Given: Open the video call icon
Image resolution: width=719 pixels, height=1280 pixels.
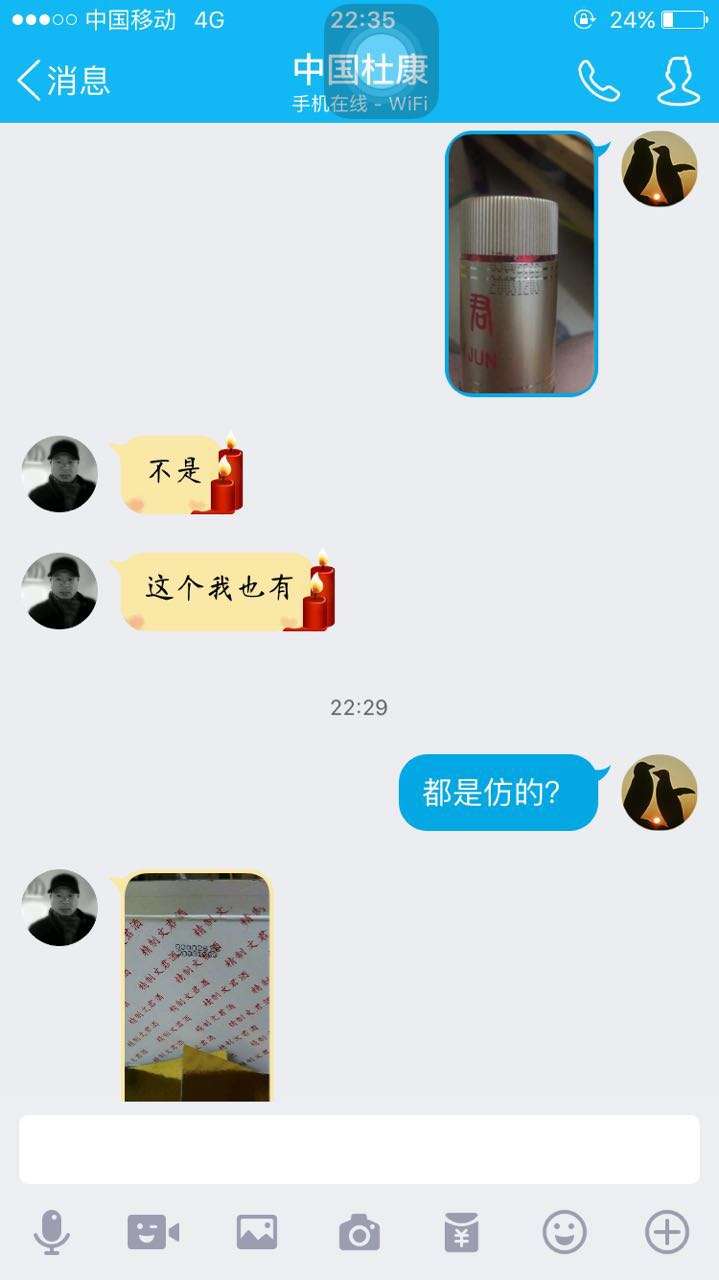Looking at the screenshot, I should pyautogui.click(x=153, y=1232).
